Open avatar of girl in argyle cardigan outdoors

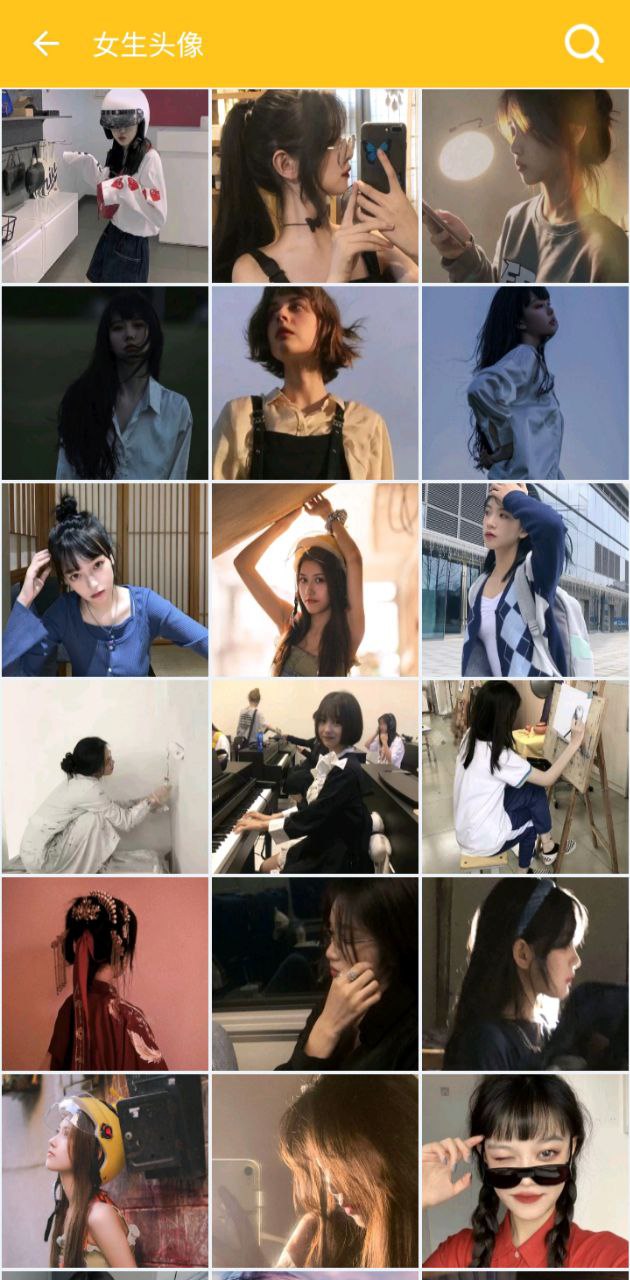[525, 579]
